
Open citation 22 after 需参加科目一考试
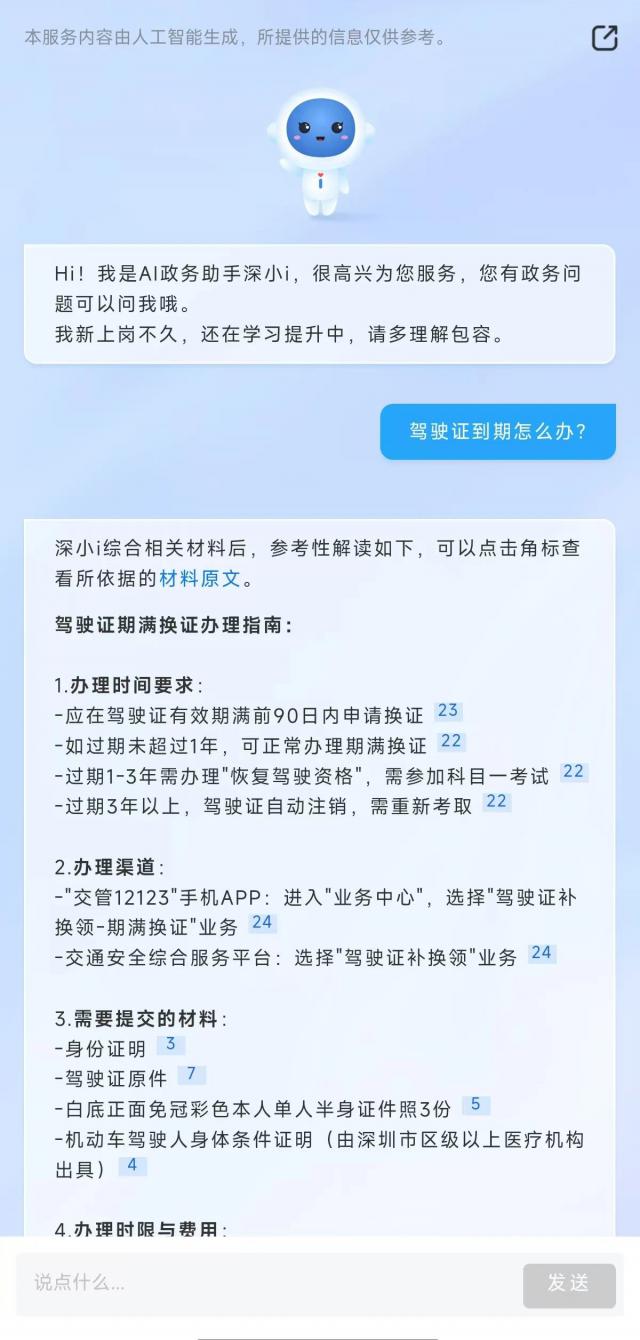pyautogui.click(x=573, y=771)
